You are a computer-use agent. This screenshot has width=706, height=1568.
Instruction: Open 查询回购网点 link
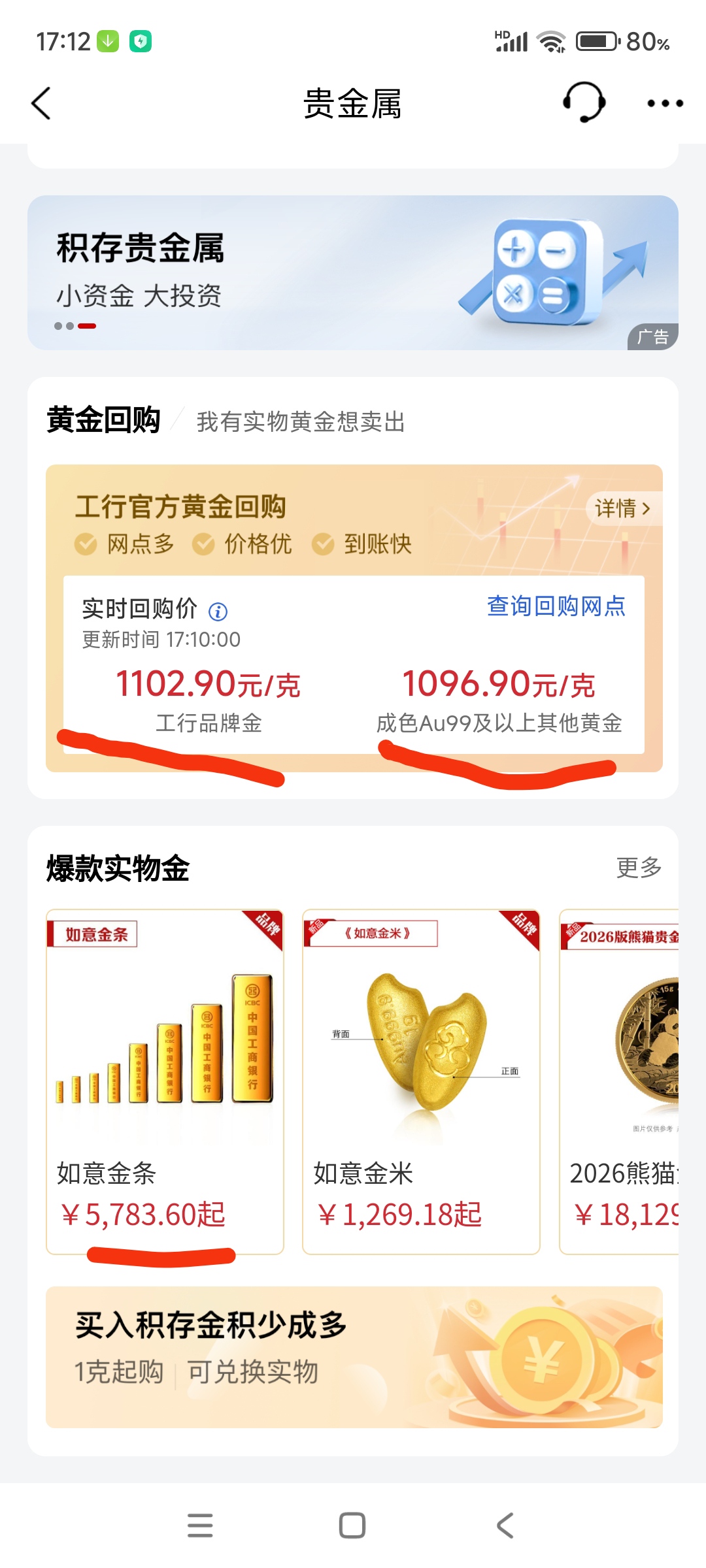(556, 606)
